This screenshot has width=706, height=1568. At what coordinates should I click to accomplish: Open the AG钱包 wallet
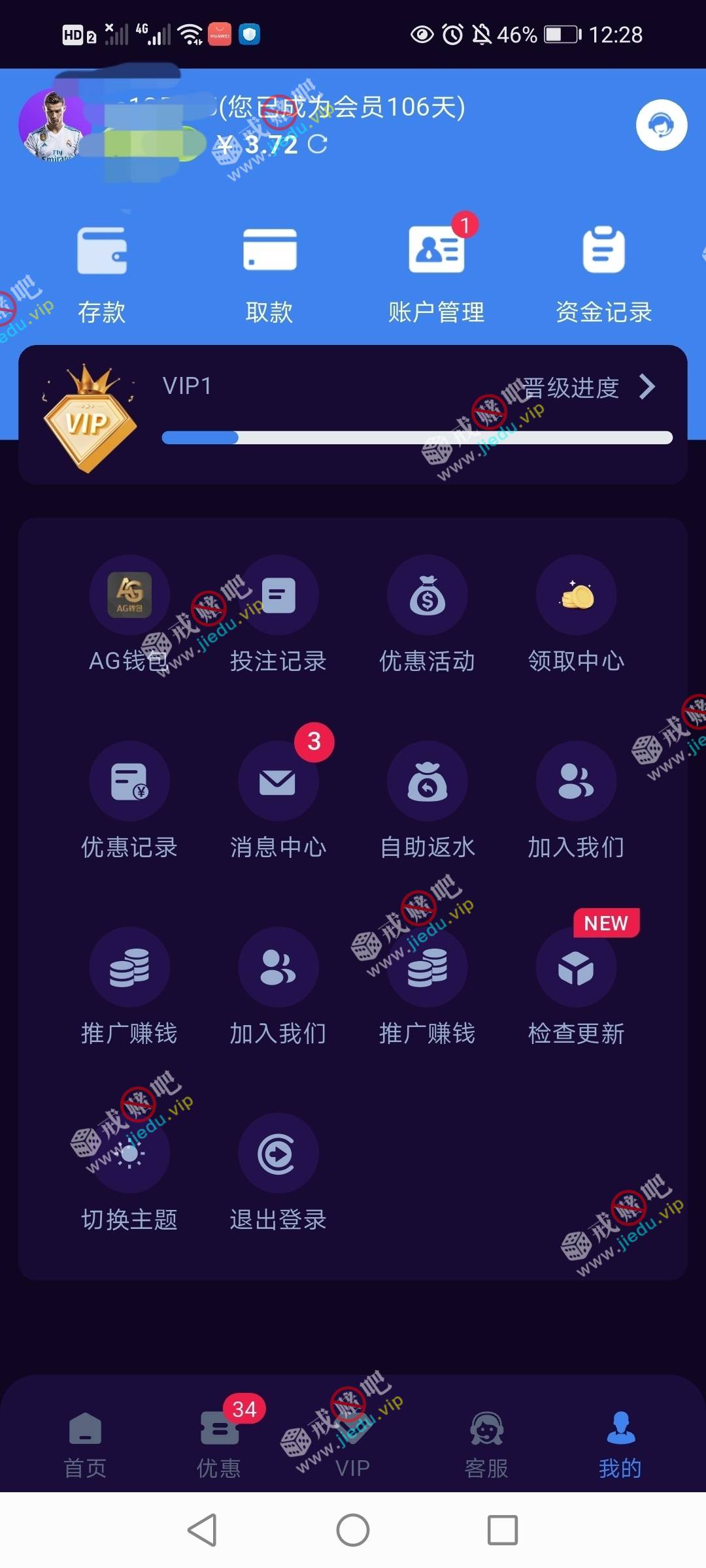click(x=129, y=614)
